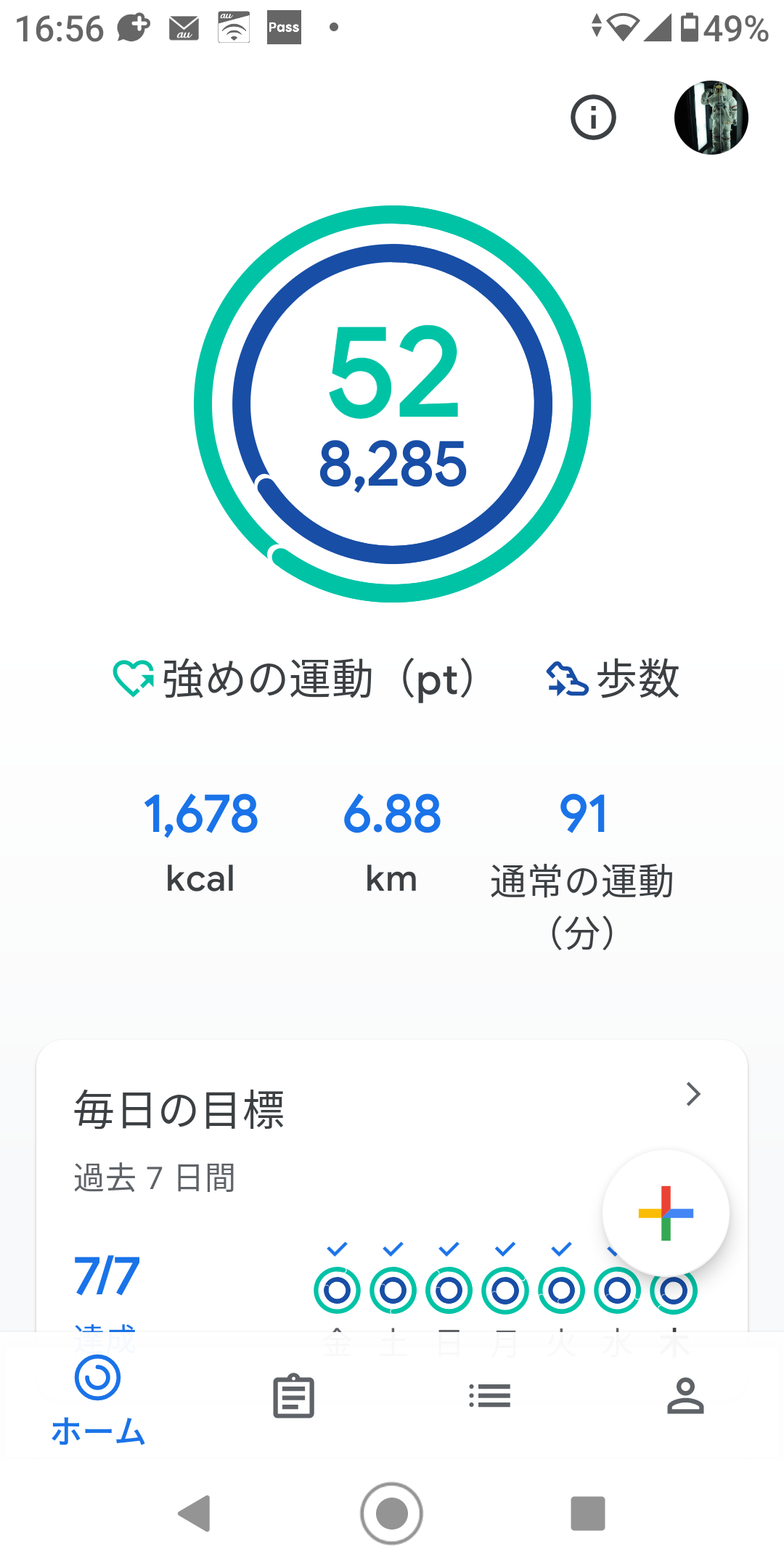The height and width of the screenshot is (1568, 784).
Task: Tap the system home button
Action: pos(392,1514)
